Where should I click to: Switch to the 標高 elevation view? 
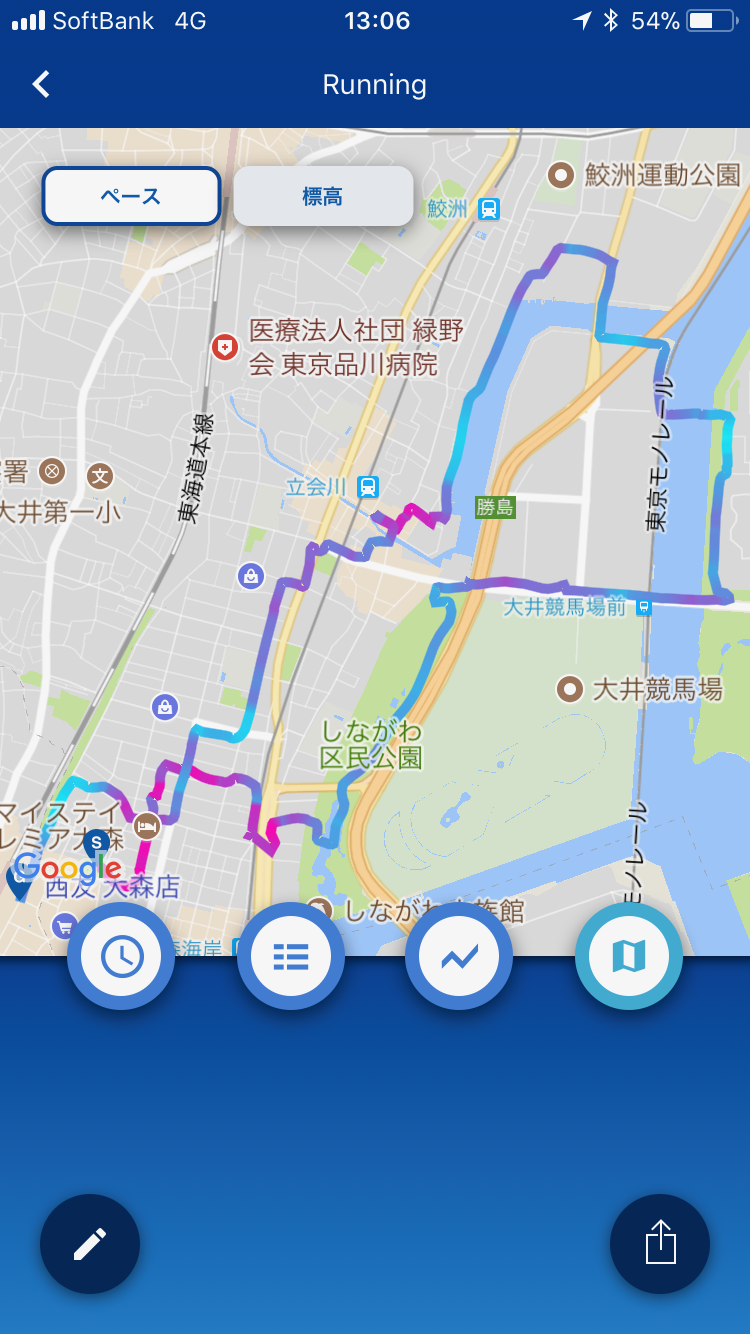[323, 196]
